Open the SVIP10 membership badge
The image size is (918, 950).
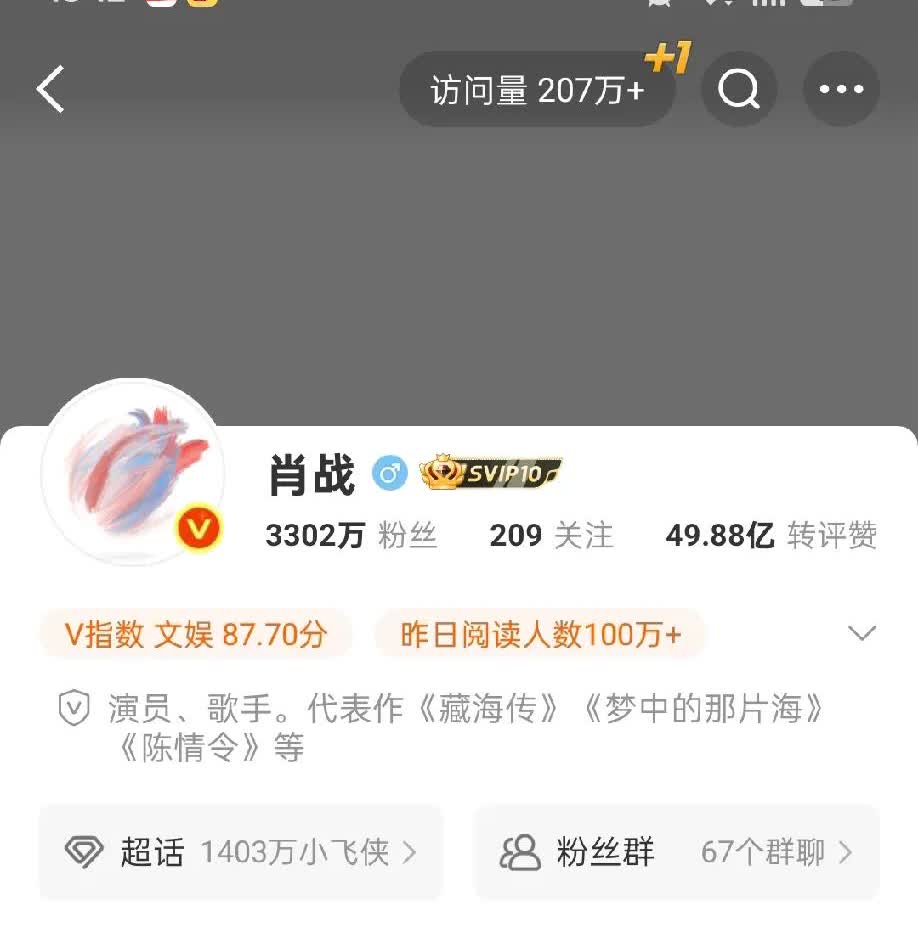point(491,473)
